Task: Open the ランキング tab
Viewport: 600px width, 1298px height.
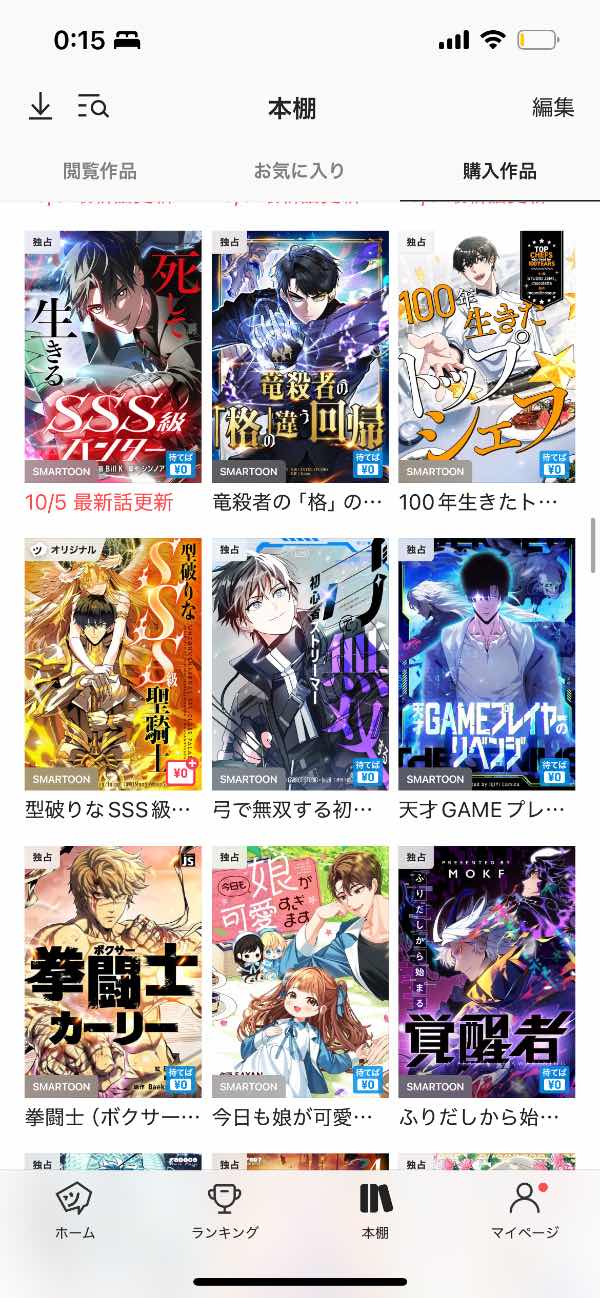Action: point(225,1210)
